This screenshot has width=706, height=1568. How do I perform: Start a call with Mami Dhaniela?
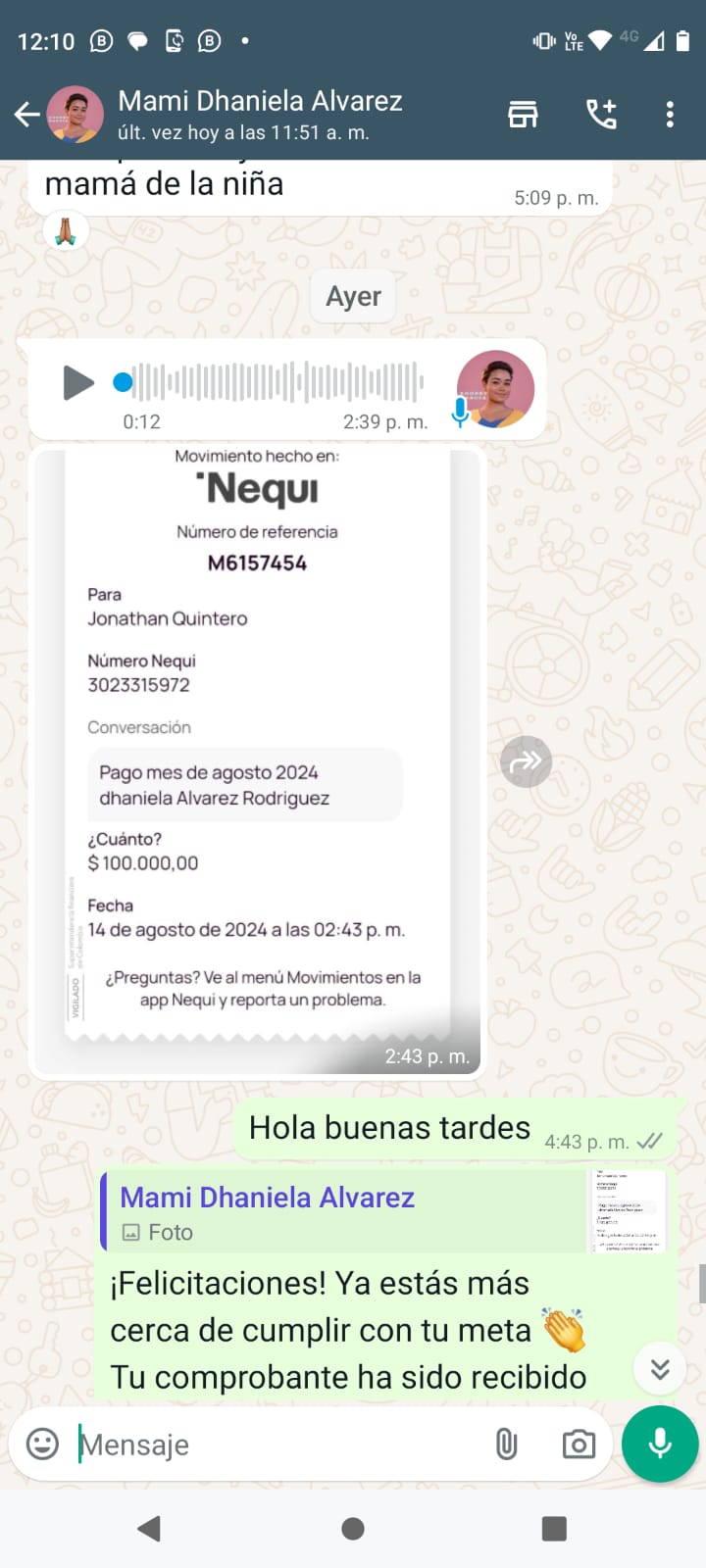(601, 115)
